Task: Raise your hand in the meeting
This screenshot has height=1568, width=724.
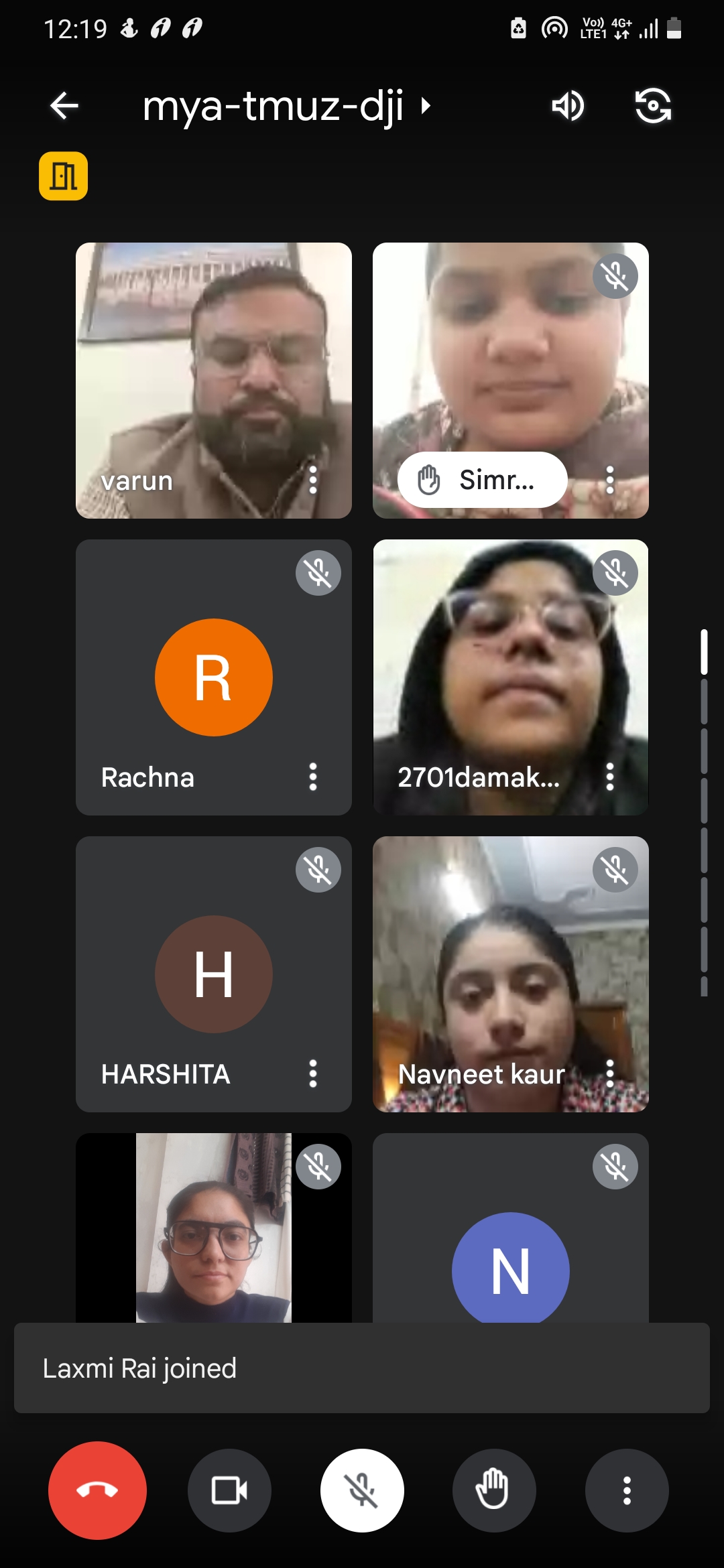Action: [x=494, y=1490]
